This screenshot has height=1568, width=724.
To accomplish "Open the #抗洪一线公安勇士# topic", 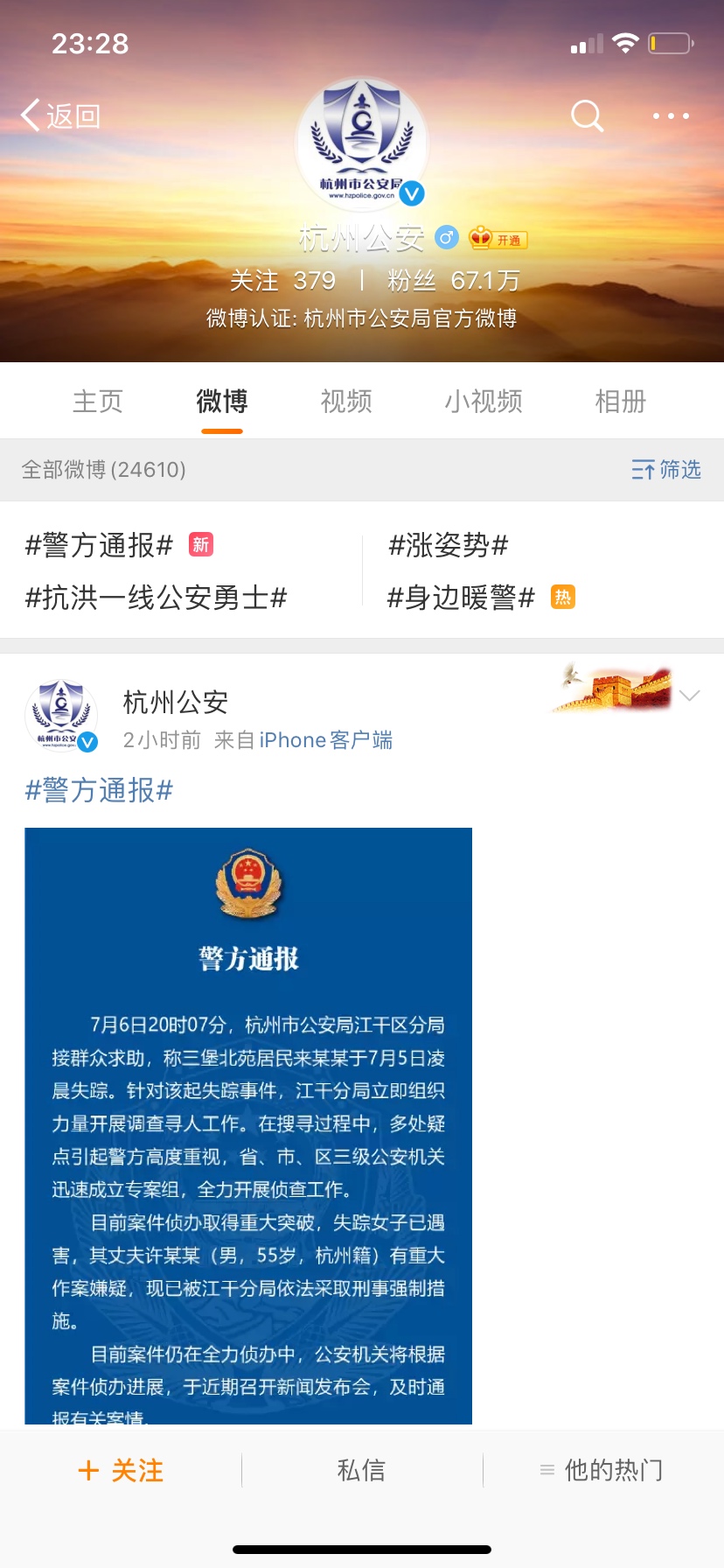I will pyautogui.click(x=157, y=598).
